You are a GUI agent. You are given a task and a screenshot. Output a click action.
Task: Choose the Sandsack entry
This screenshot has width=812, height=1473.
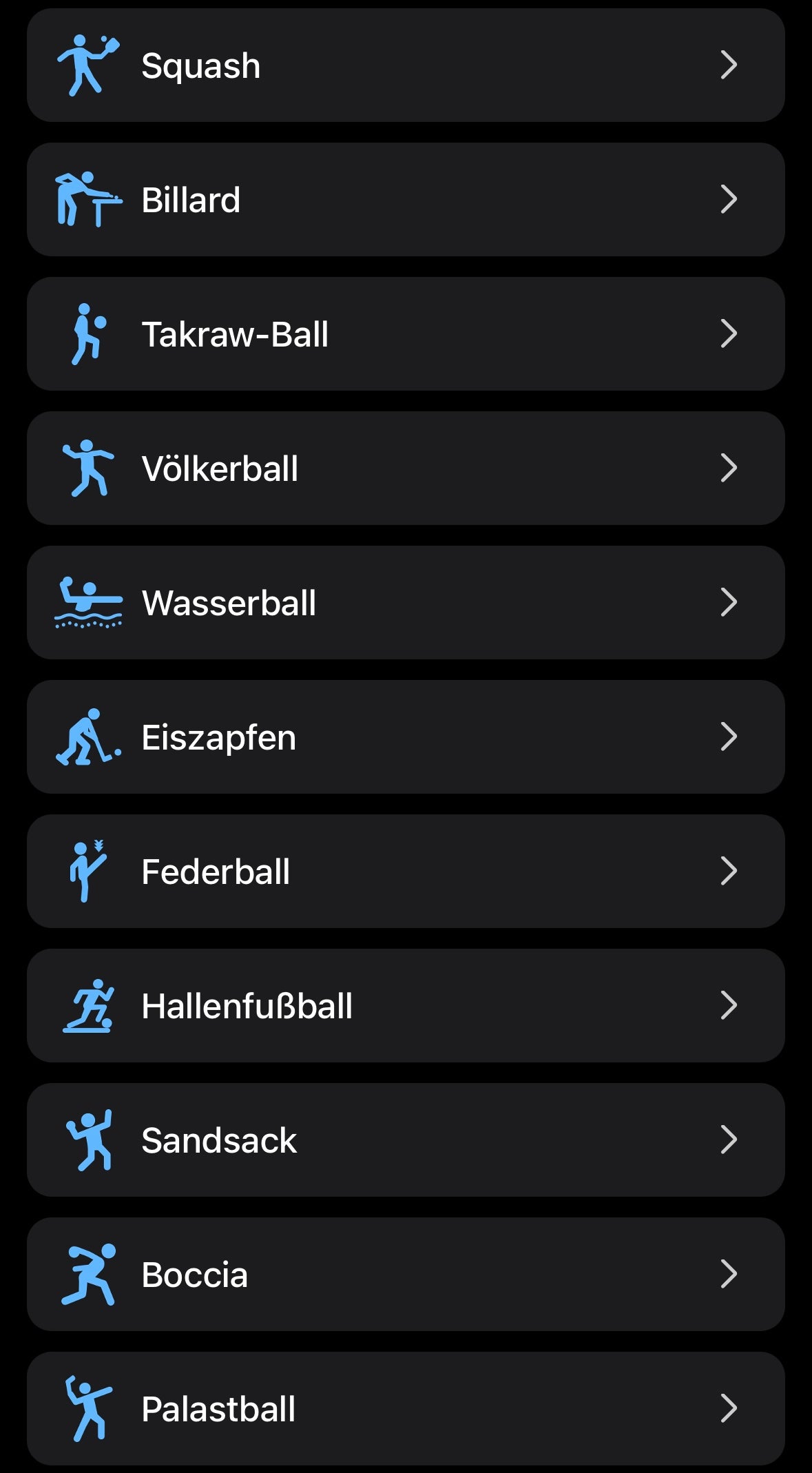(406, 1140)
